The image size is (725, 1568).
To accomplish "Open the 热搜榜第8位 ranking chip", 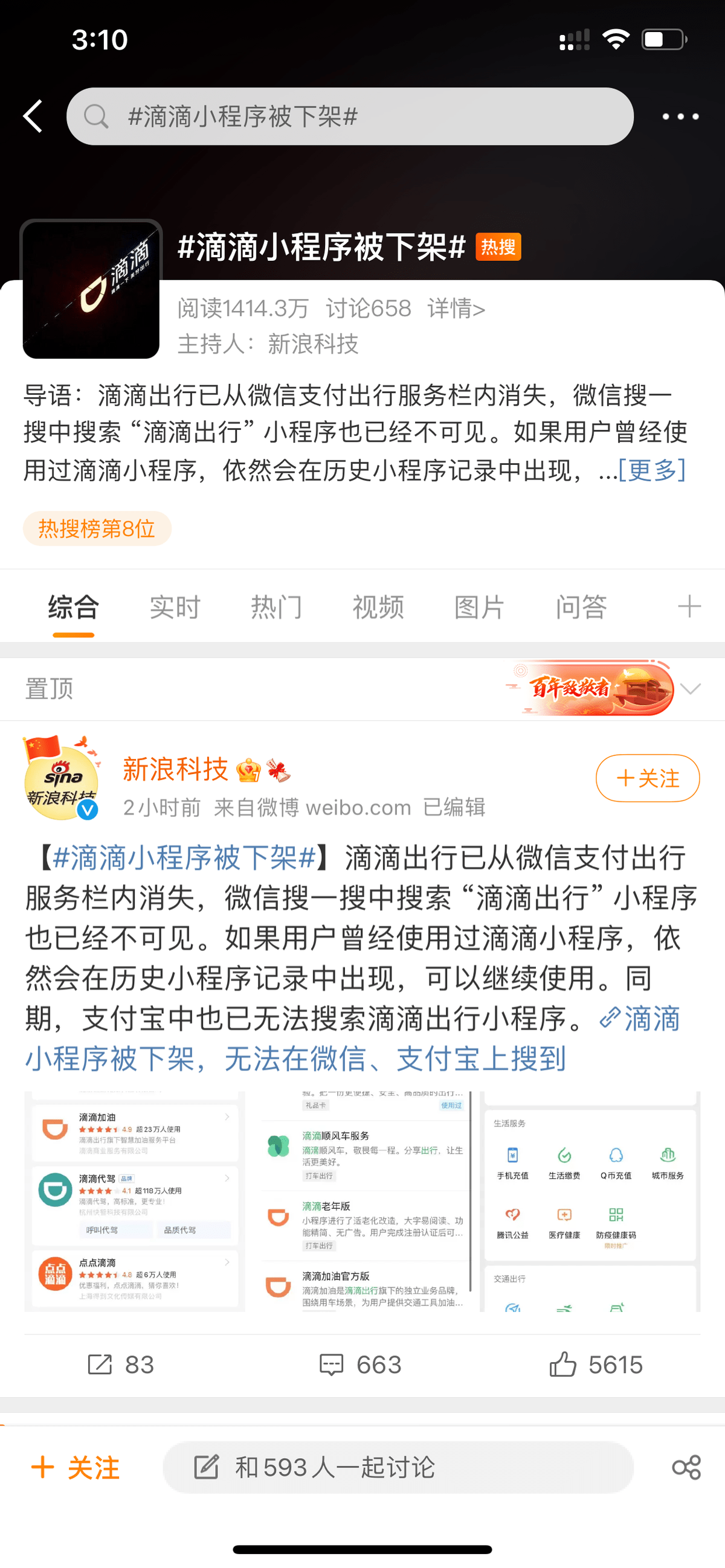I will point(97,528).
